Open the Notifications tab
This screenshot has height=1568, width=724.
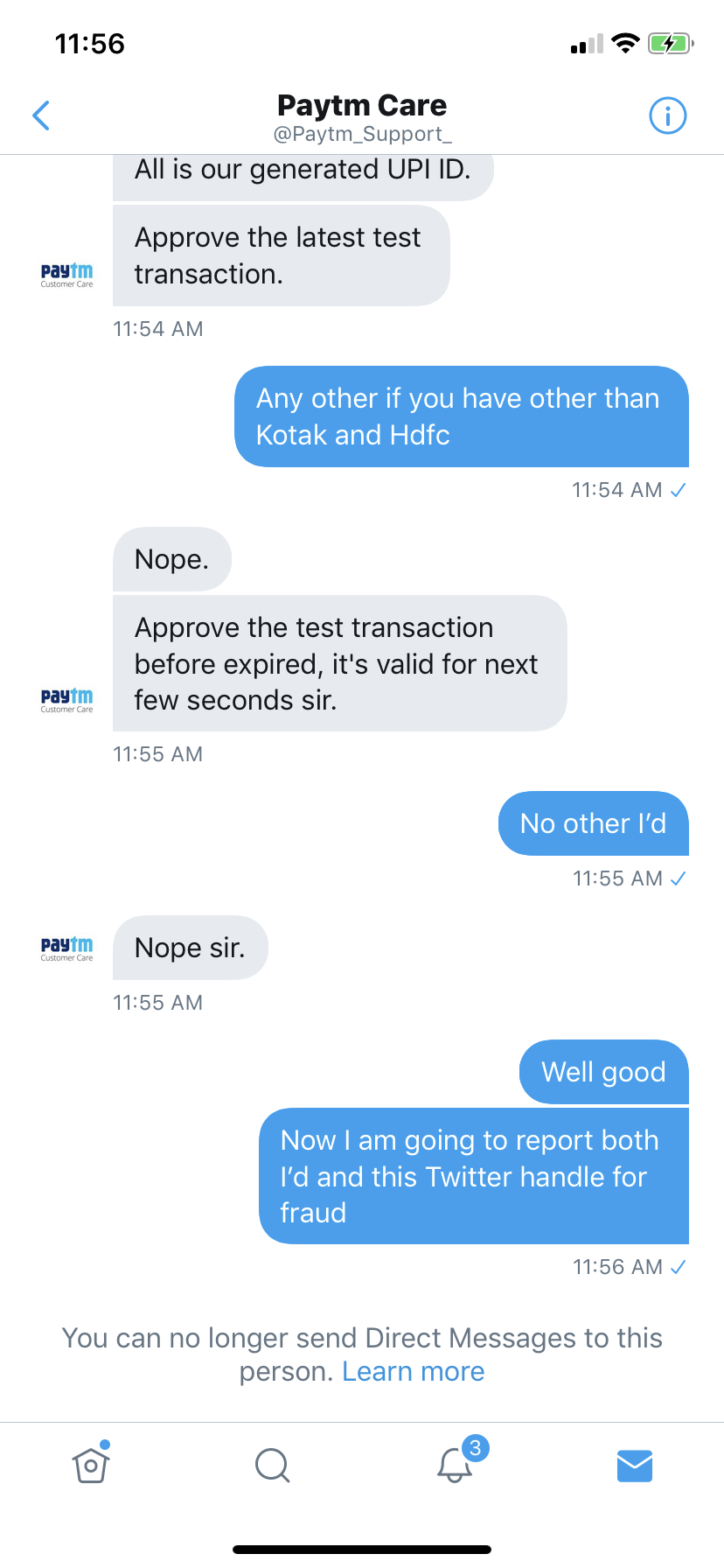coord(455,1465)
